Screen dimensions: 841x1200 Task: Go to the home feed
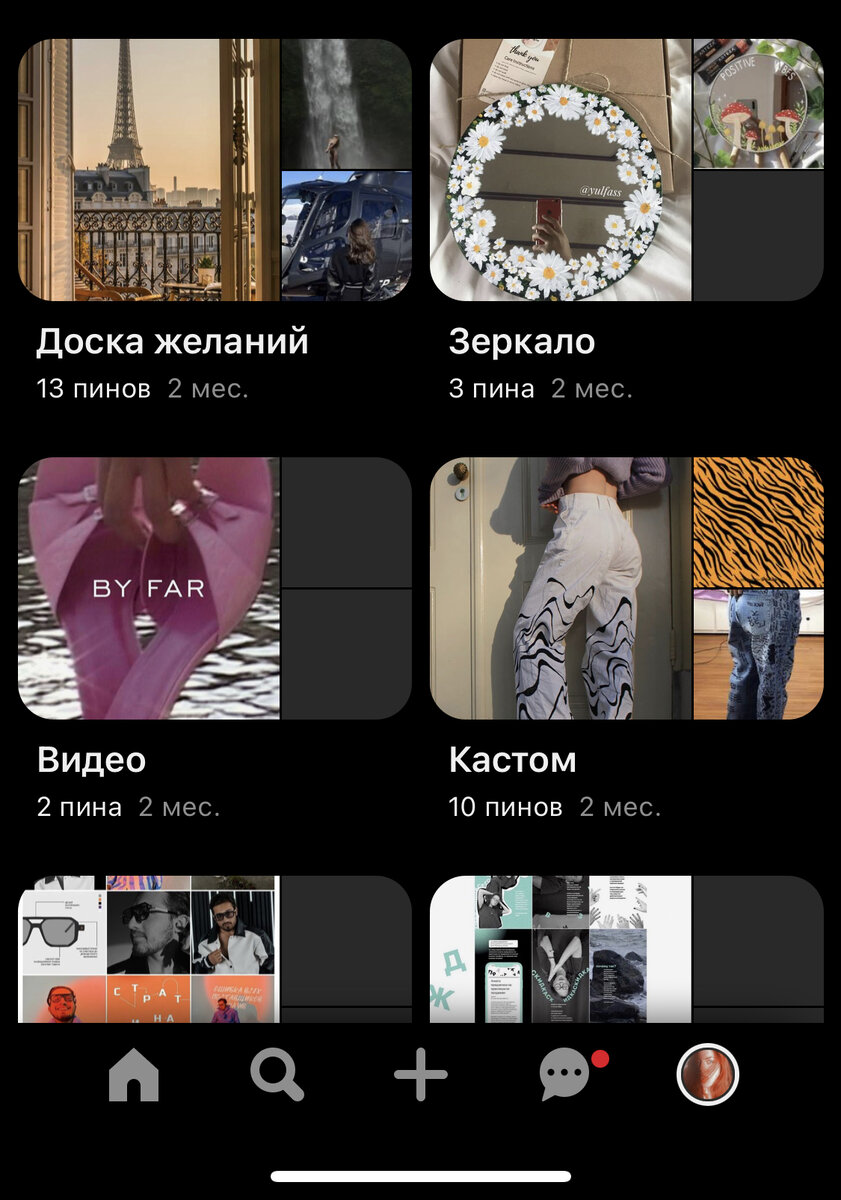click(134, 1076)
